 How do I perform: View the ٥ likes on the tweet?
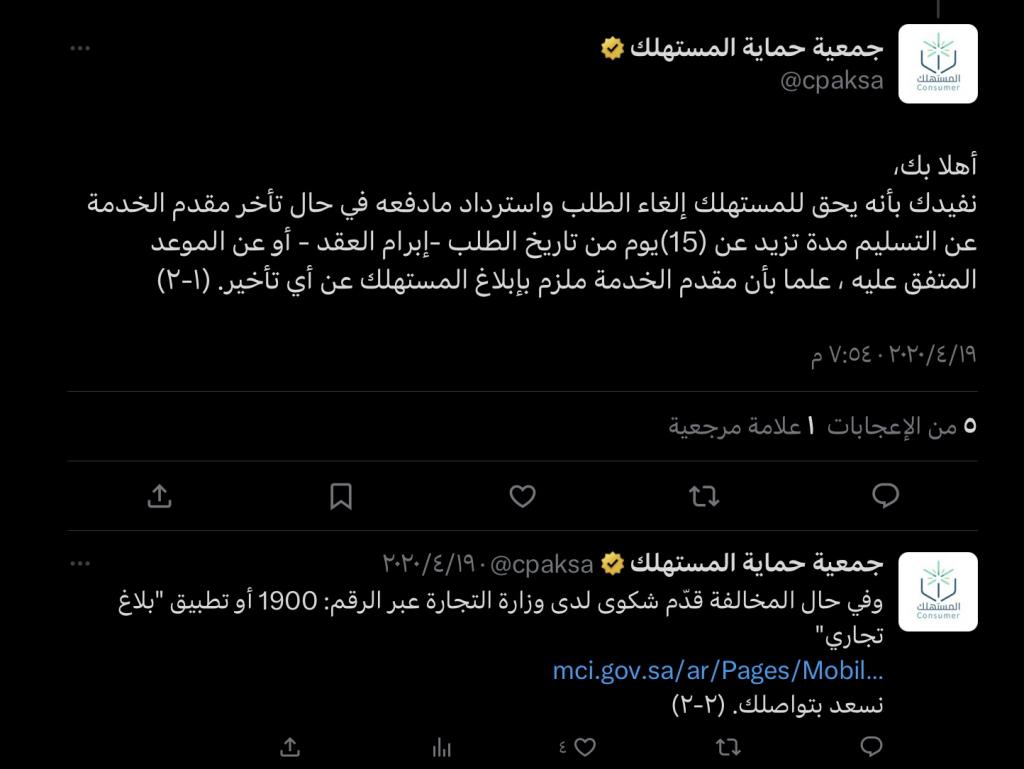click(x=902, y=426)
